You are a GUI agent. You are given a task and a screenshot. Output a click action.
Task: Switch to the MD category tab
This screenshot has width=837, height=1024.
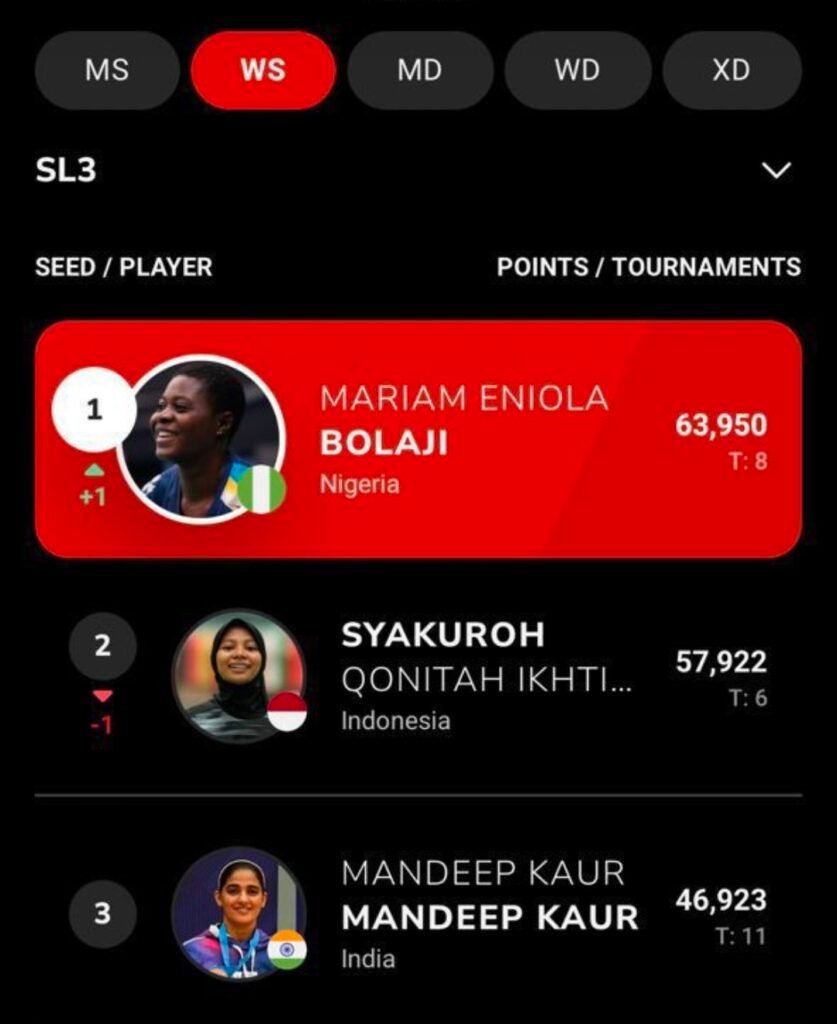pyautogui.click(x=420, y=70)
